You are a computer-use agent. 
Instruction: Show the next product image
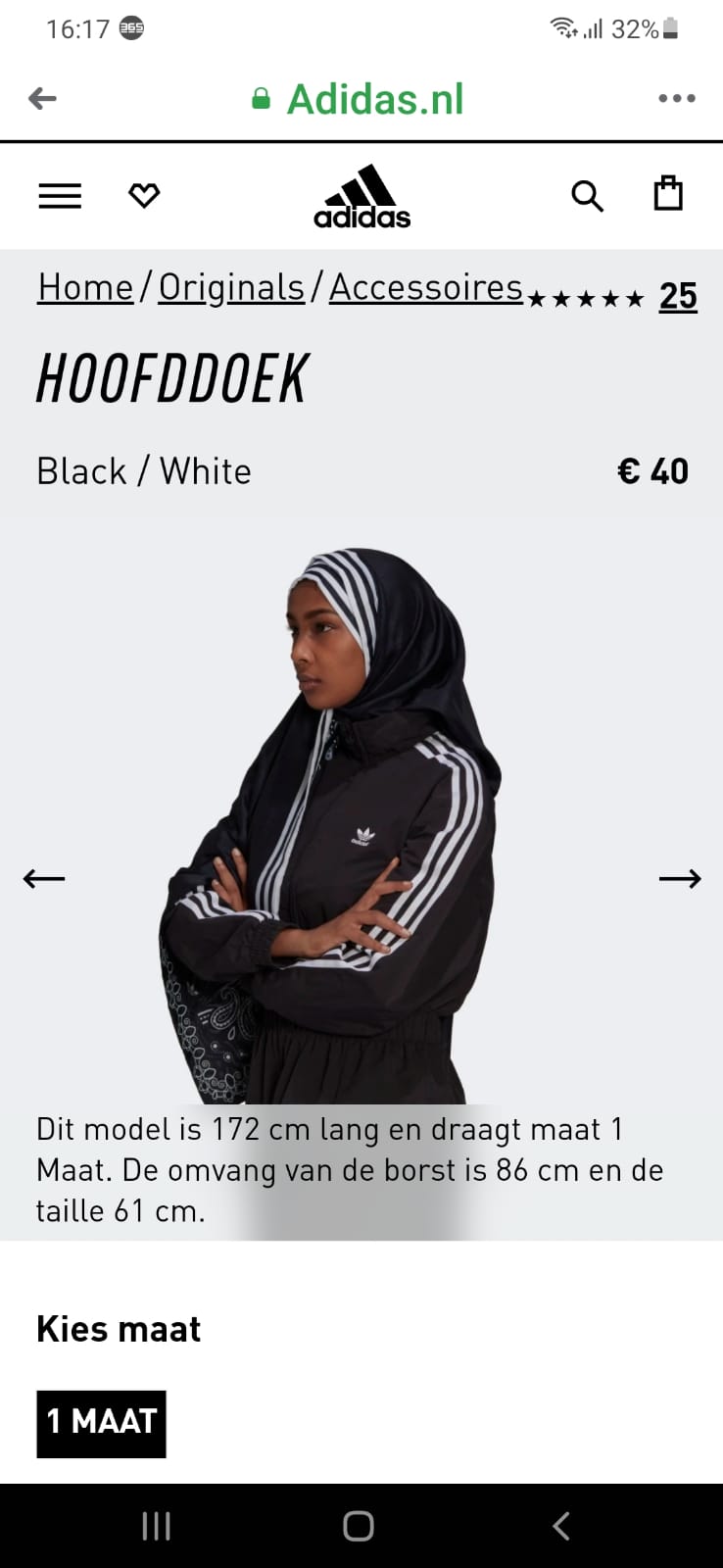(x=680, y=878)
